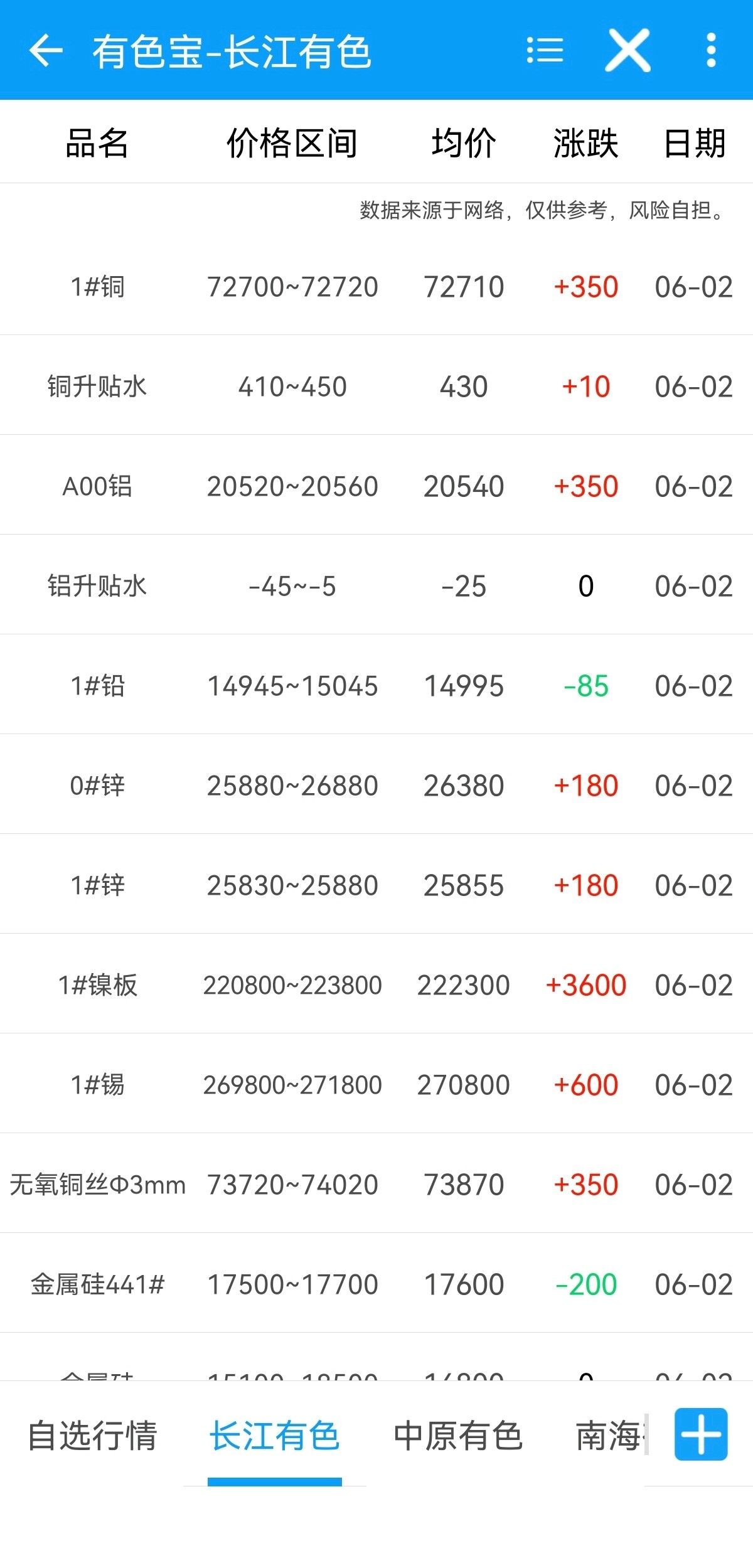The width and height of the screenshot is (753, 1568).
Task: Close the page with the X icon
Action: click(x=627, y=50)
